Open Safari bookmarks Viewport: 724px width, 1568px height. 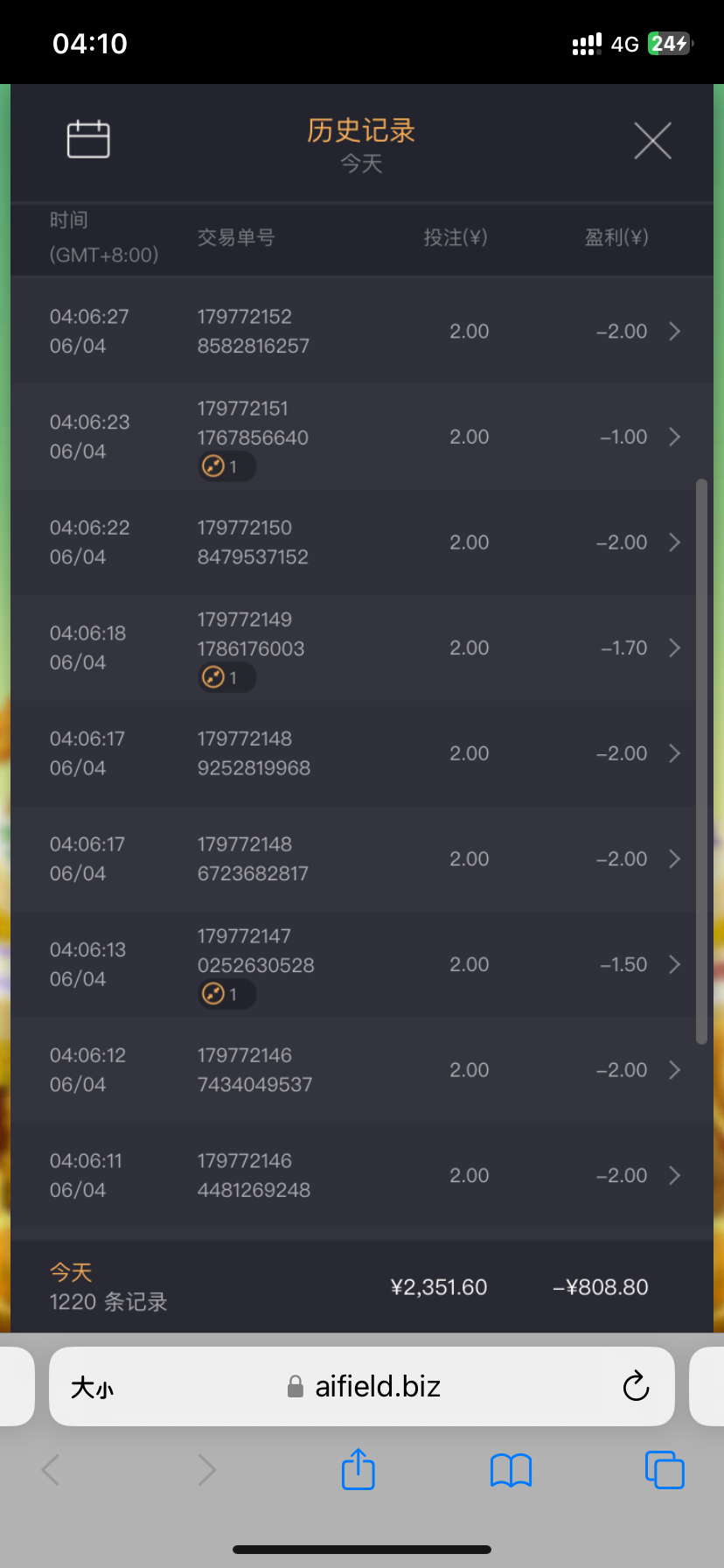tap(512, 1470)
